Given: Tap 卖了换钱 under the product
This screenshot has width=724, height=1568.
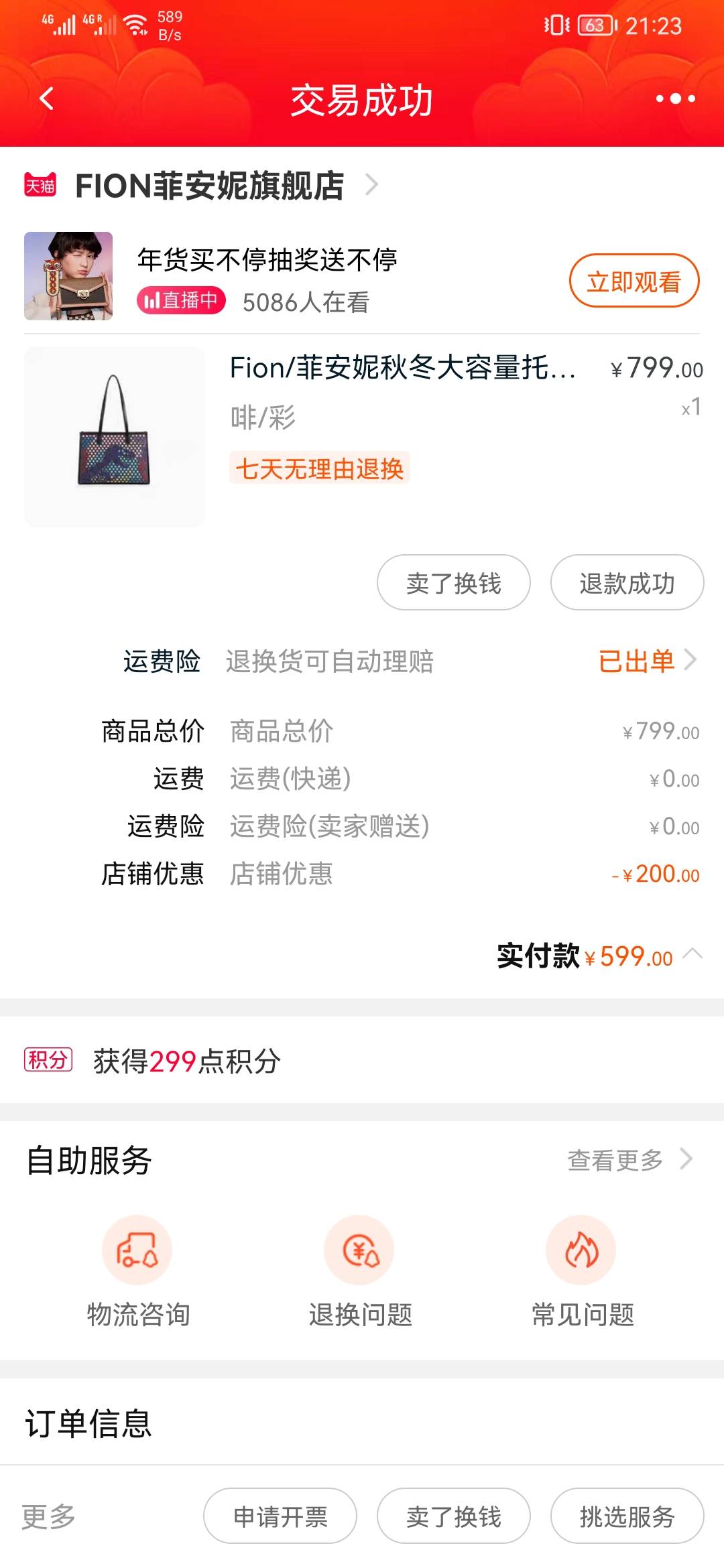Looking at the screenshot, I should coord(454,583).
